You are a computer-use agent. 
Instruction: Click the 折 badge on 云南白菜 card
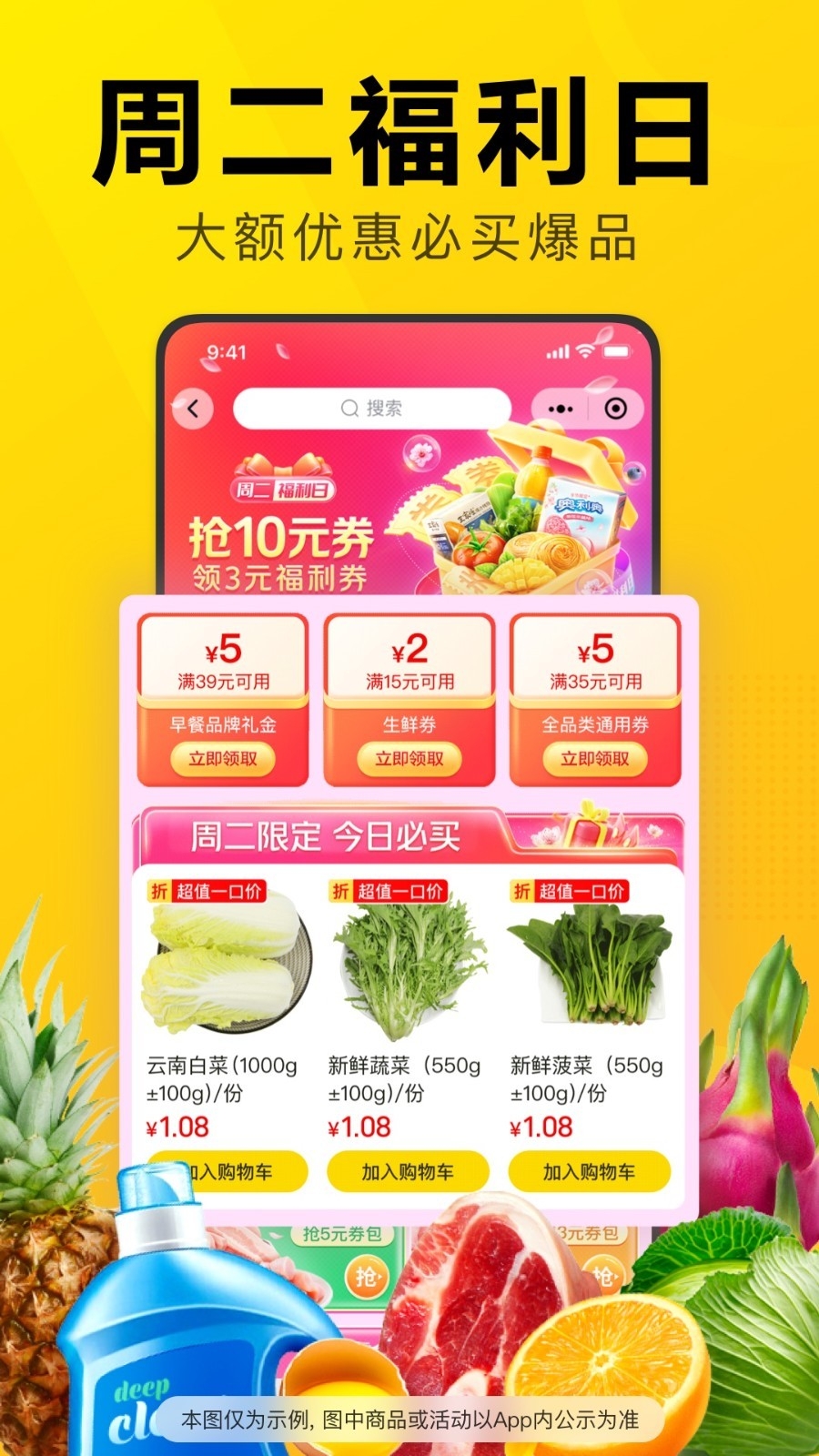[x=160, y=893]
